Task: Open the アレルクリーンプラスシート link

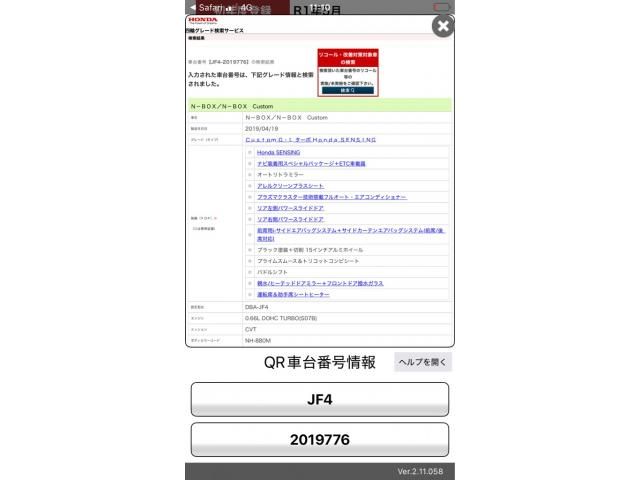Action: click(290, 186)
